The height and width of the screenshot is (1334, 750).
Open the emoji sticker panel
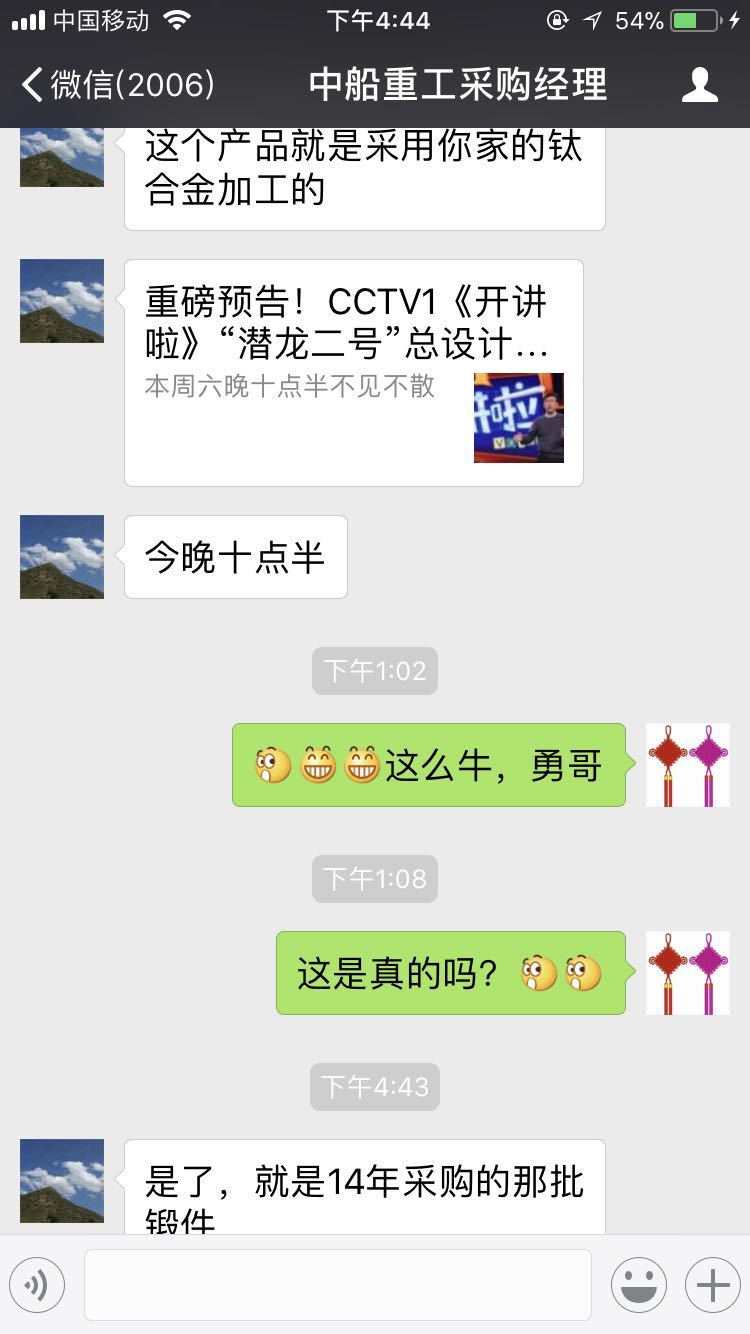click(638, 1285)
